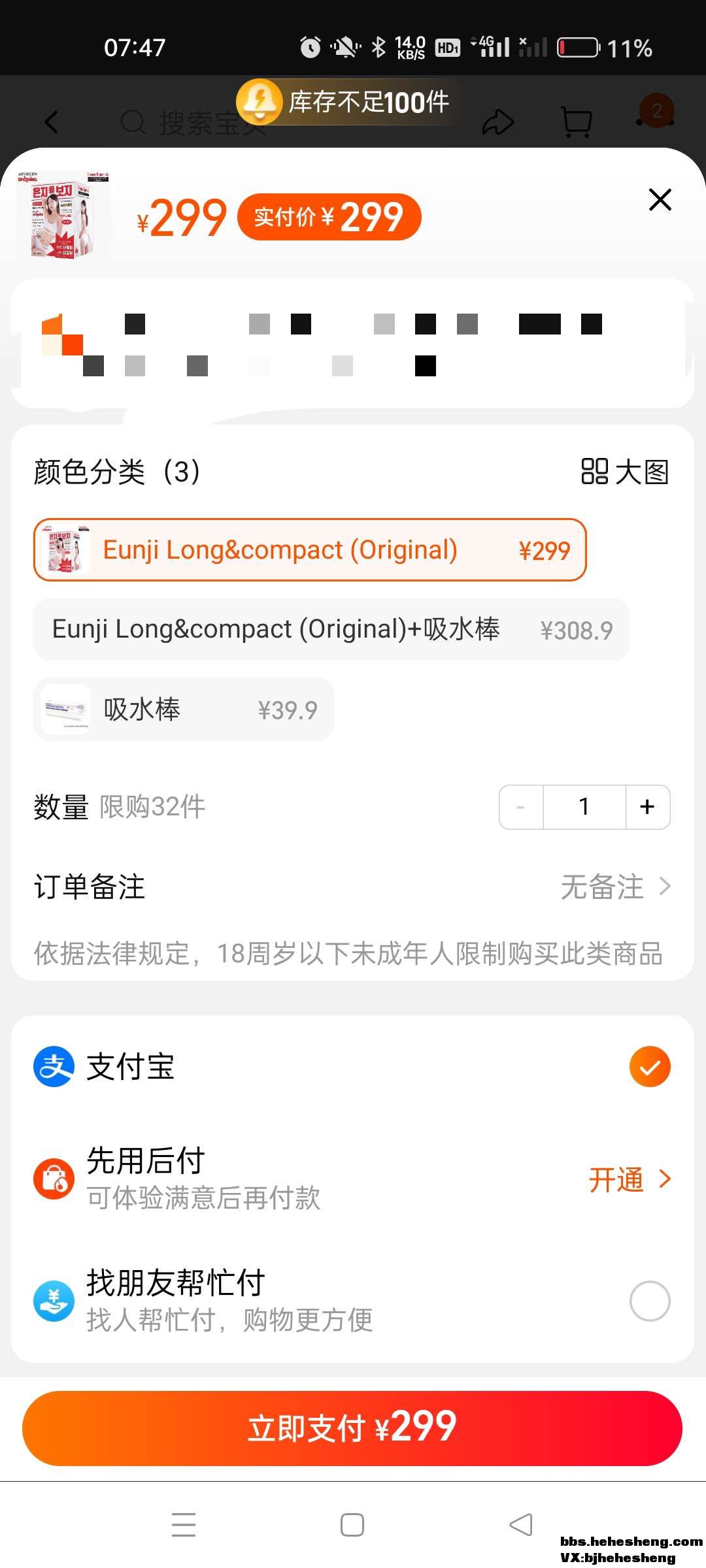The height and width of the screenshot is (1568, 706).
Task: Activate 先用后付 via 开通
Action: 629,1179
